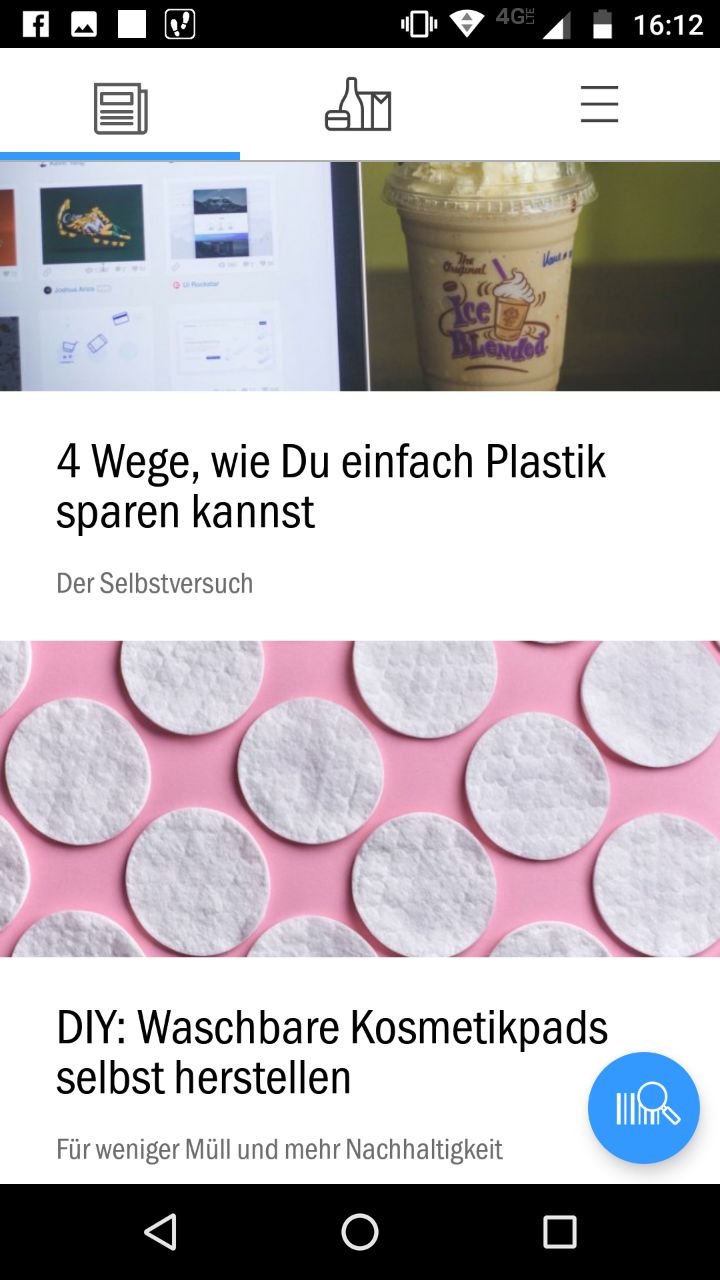This screenshot has width=720, height=1280.
Task: Tap the barcode scan floating button
Action: coord(644,1107)
